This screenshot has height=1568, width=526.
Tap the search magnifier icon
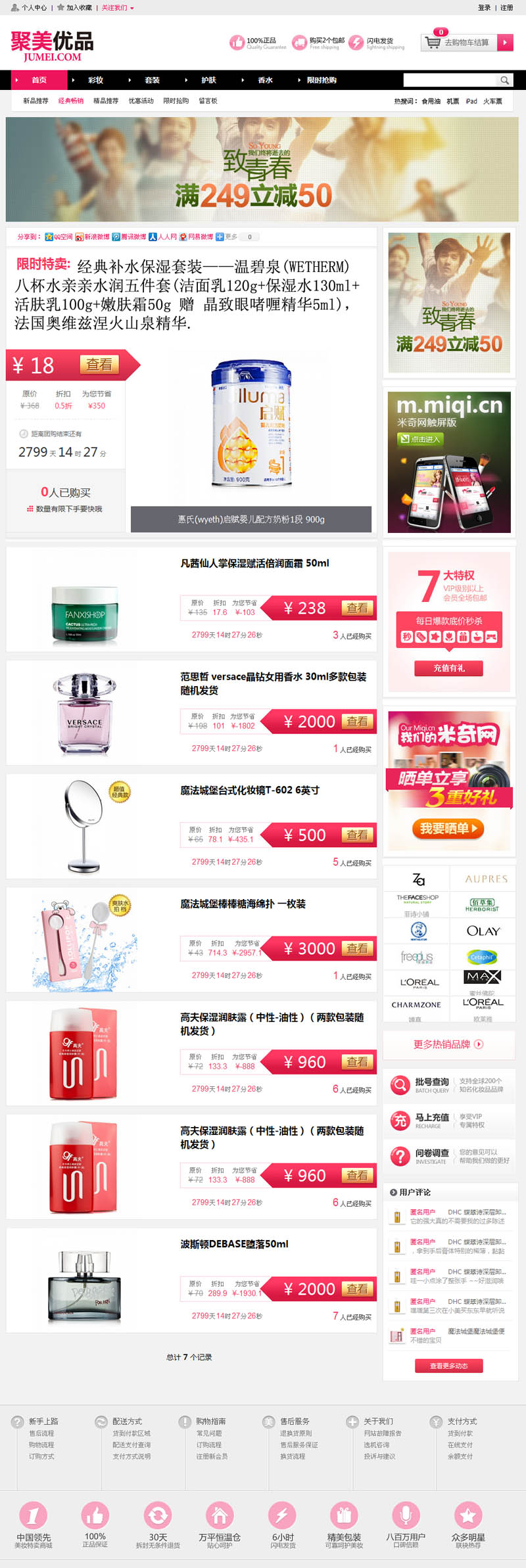(504, 80)
